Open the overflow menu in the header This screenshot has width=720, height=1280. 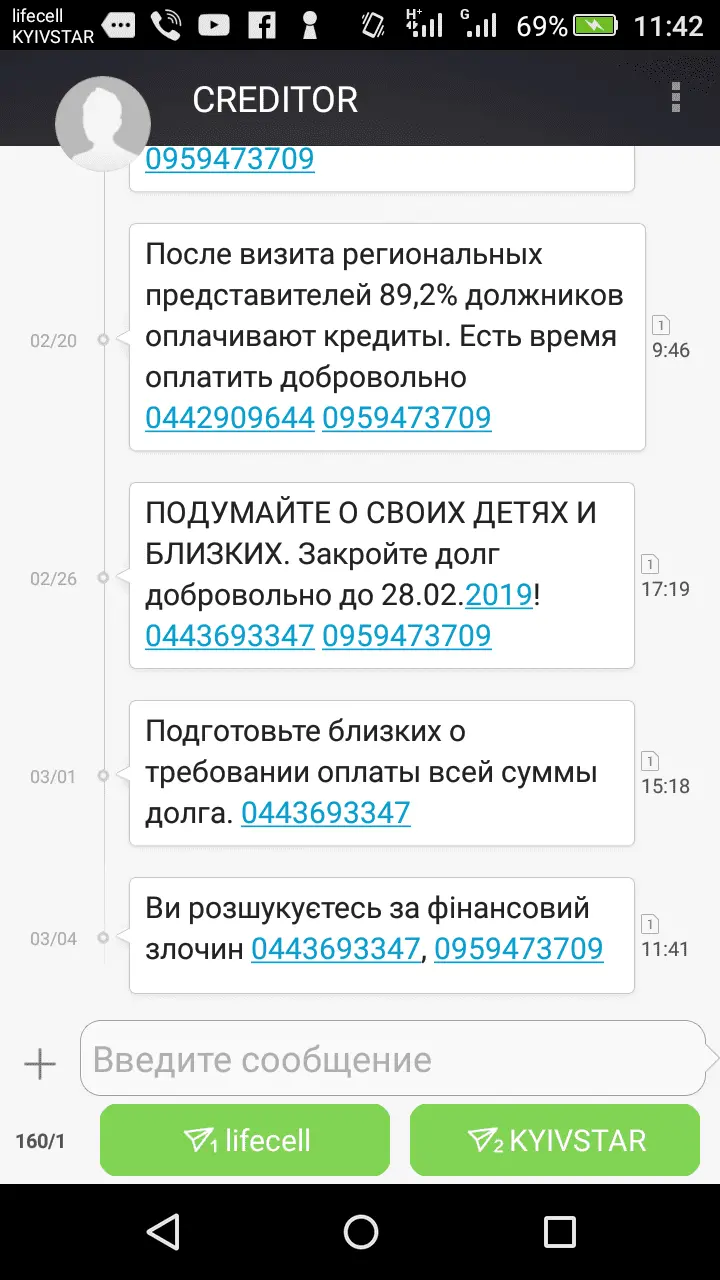click(x=676, y=98)
